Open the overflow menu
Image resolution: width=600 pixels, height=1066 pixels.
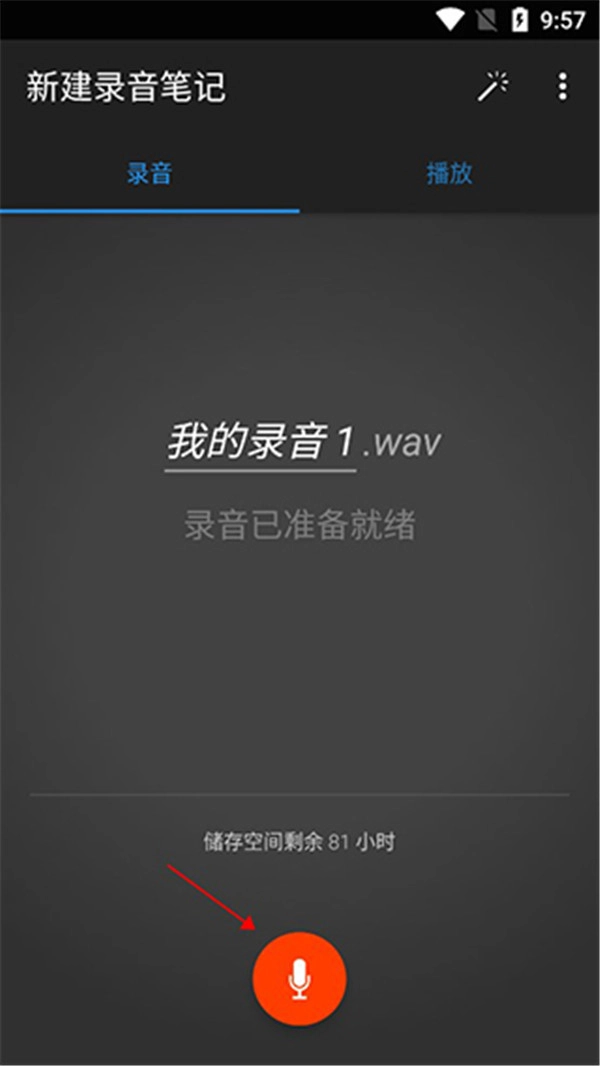(562, 87)
